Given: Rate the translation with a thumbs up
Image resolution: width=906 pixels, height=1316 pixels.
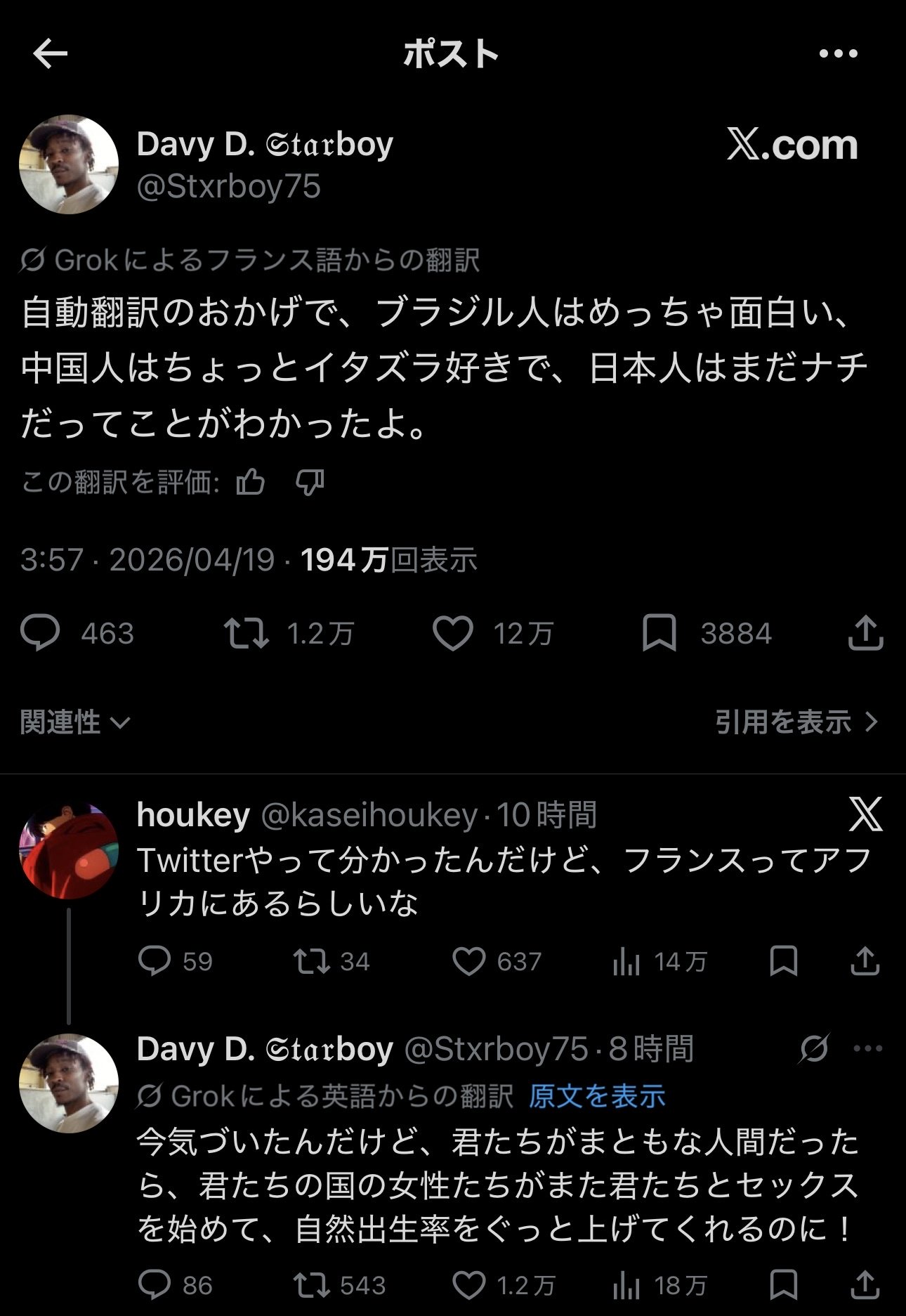Looking at the screenshot, I should point(251,483).
